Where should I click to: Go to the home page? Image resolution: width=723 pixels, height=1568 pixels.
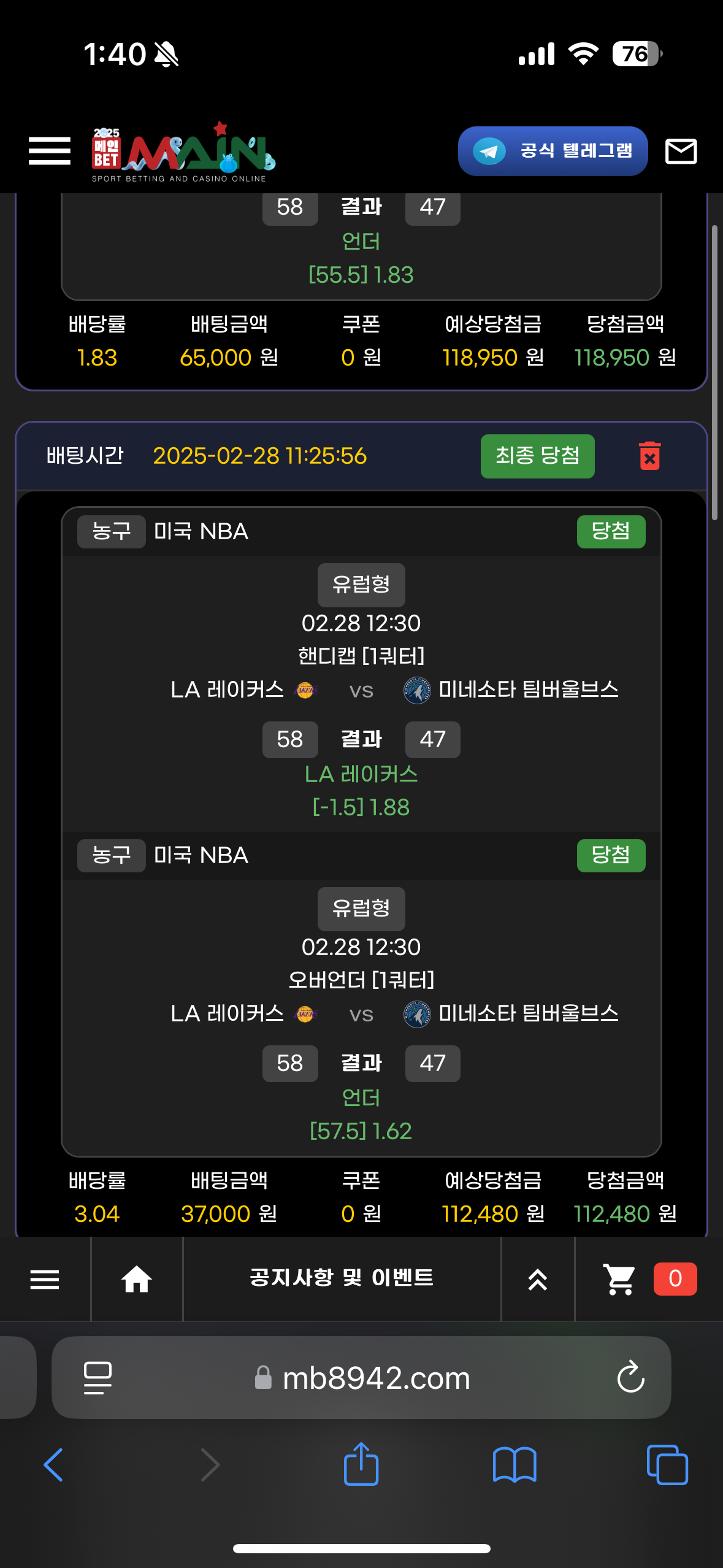[137, 1279]
